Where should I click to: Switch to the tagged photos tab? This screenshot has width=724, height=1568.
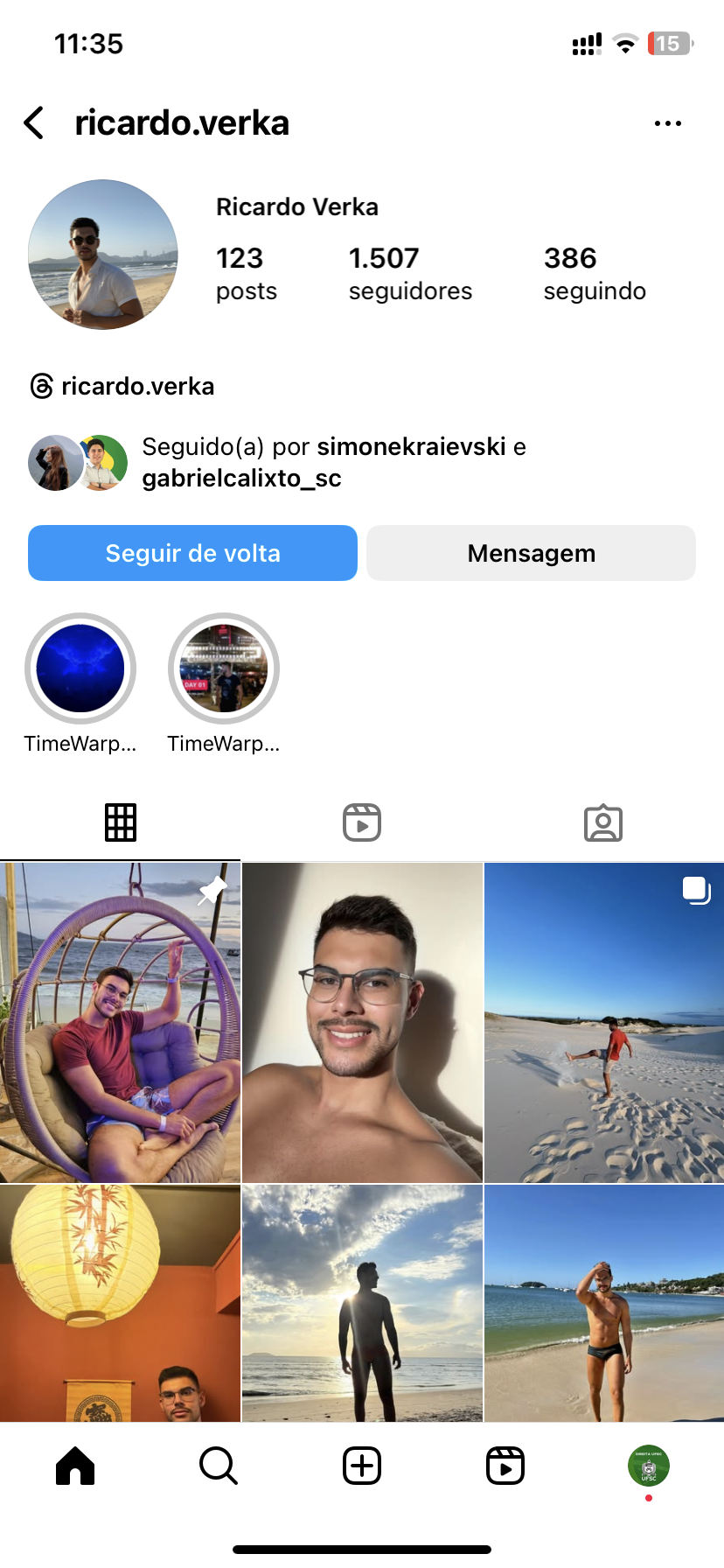click(x=602, y=822)
